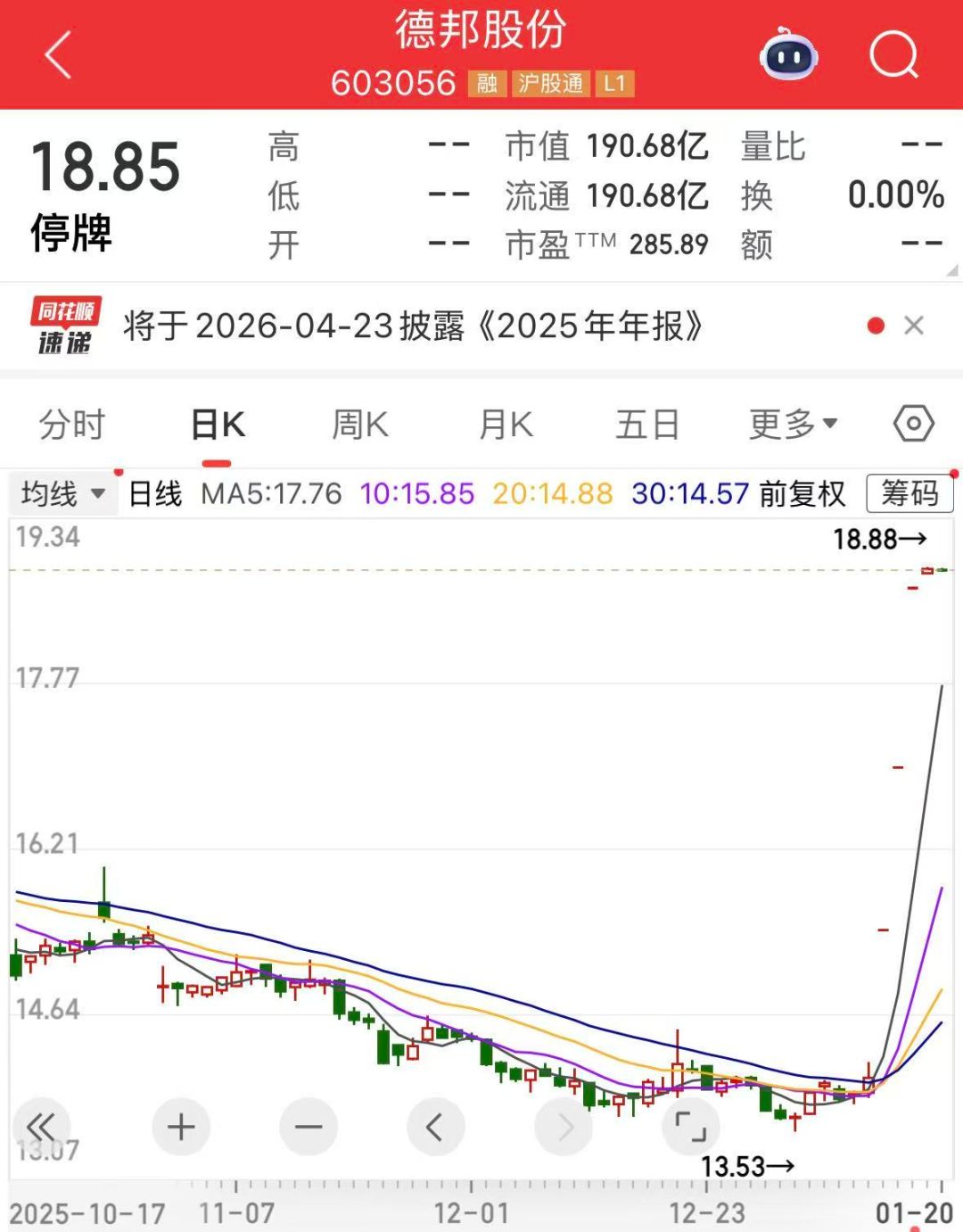Switch to the 分时 chart tab
Viewport: 963px width, 1232px height.
tap(72, 425)
